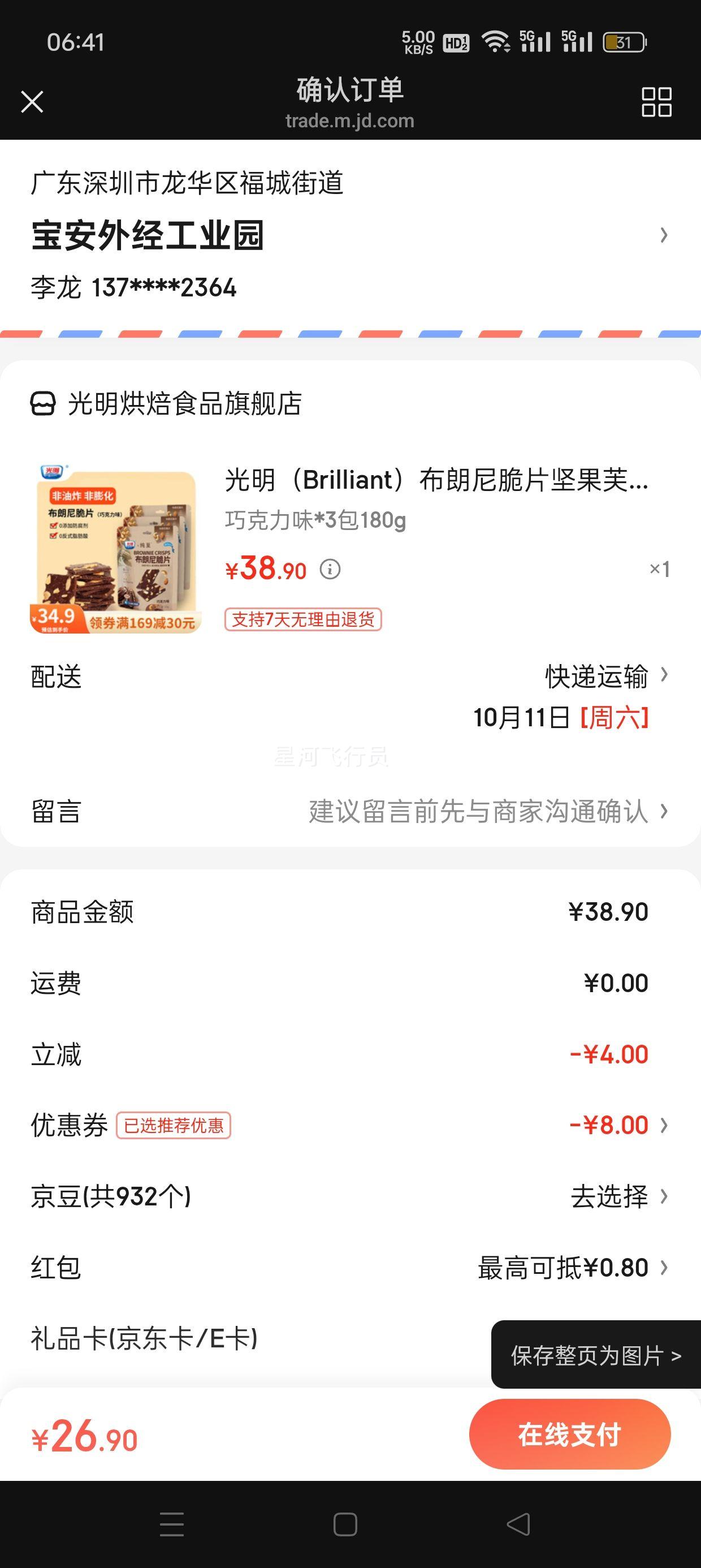Add a 留言 note for the seller
The height and width of the screenshot is (1568, 701).
(478, 811)
